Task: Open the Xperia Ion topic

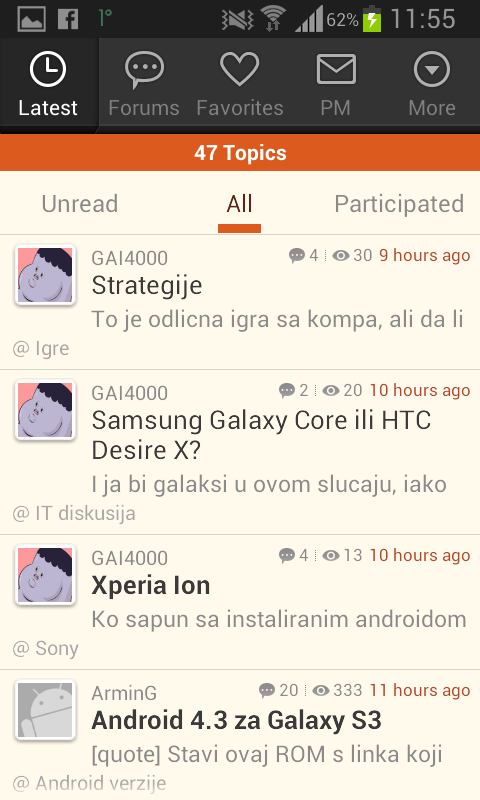Action: [240, 603]
